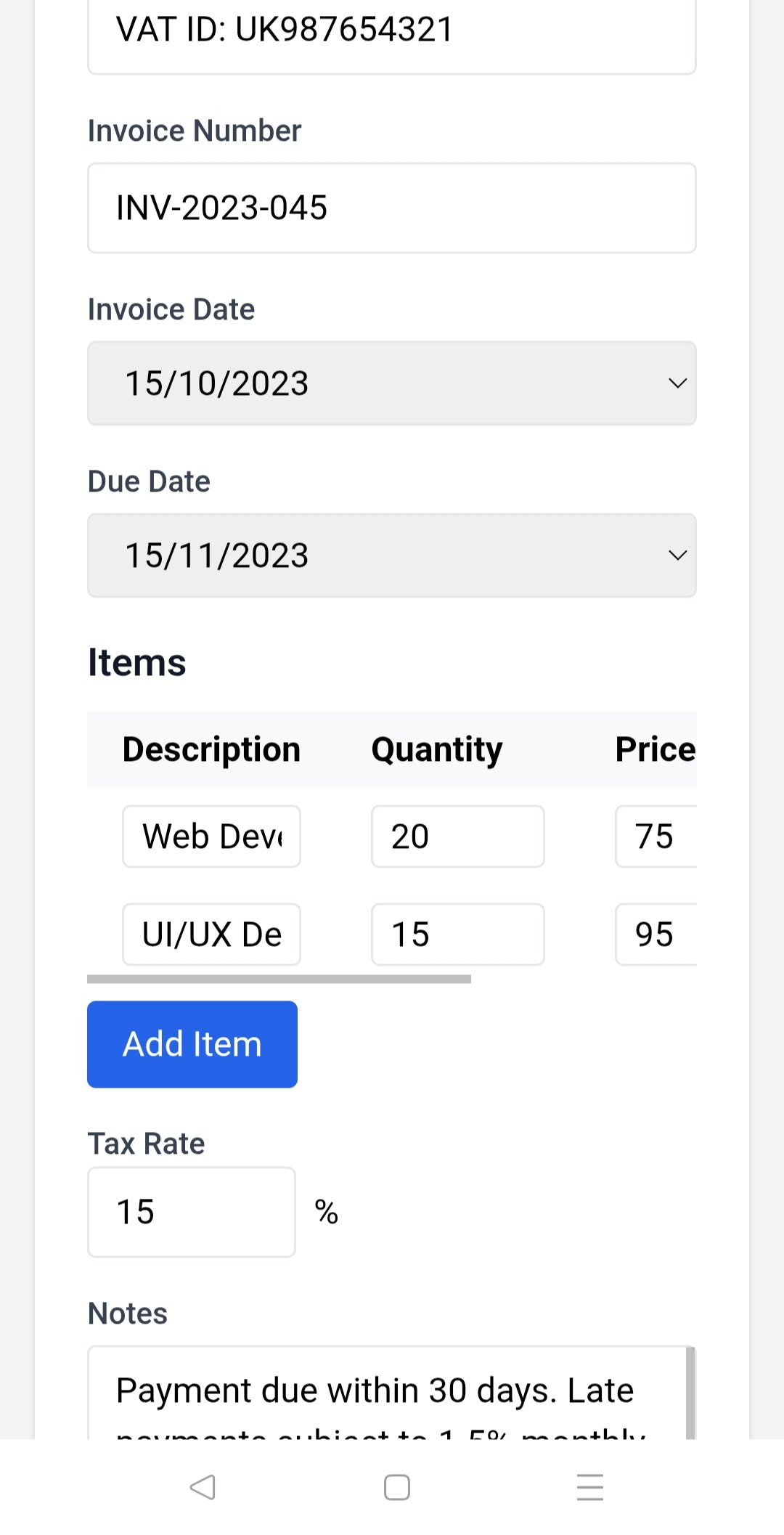The height and width of the screenshot is (1535, 784).
Task: Select the Web Development description field
Action: point(211,836)
